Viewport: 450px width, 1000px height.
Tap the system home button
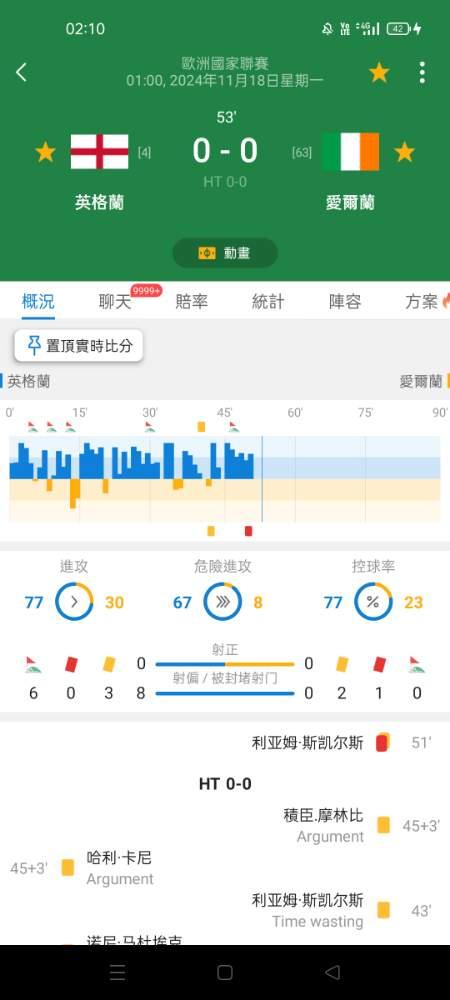click(225, 972)
